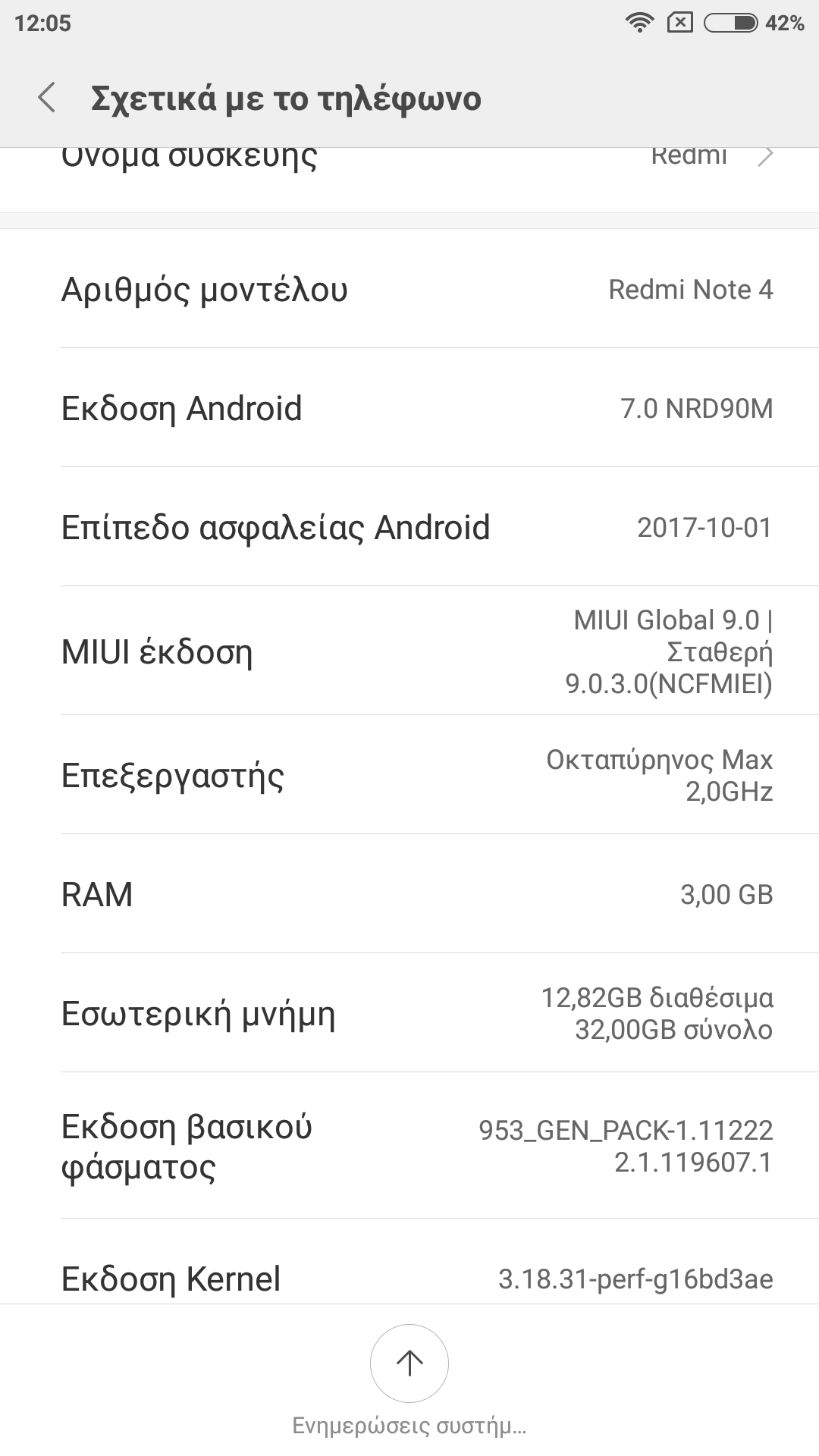Screen dimensions: 819x1456
Task: Tap the Εκδοση βασικού φάσματος row
Action: click(x=409, y=1146)
